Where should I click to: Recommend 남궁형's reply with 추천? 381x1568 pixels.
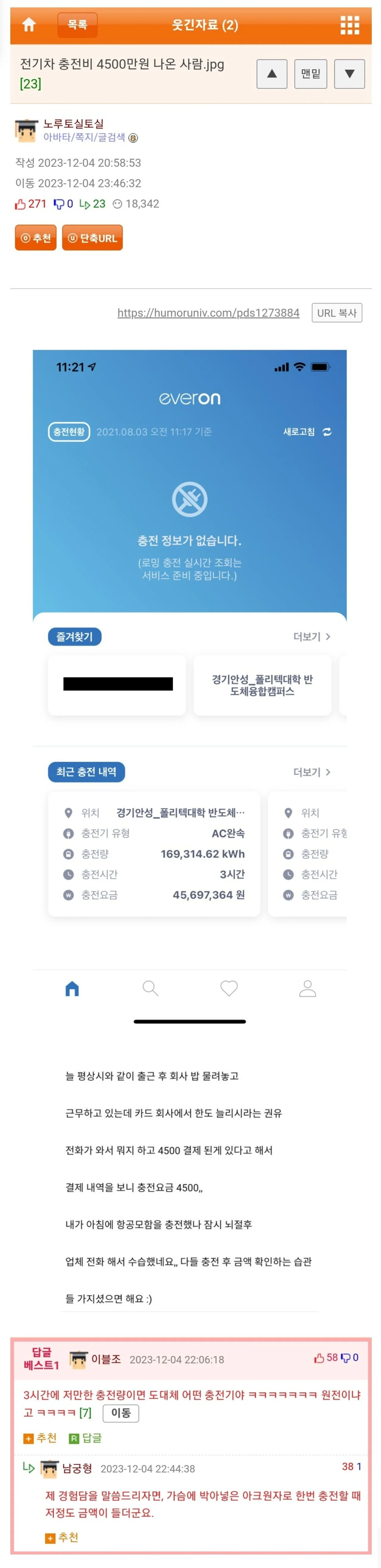pos(62,1537)
